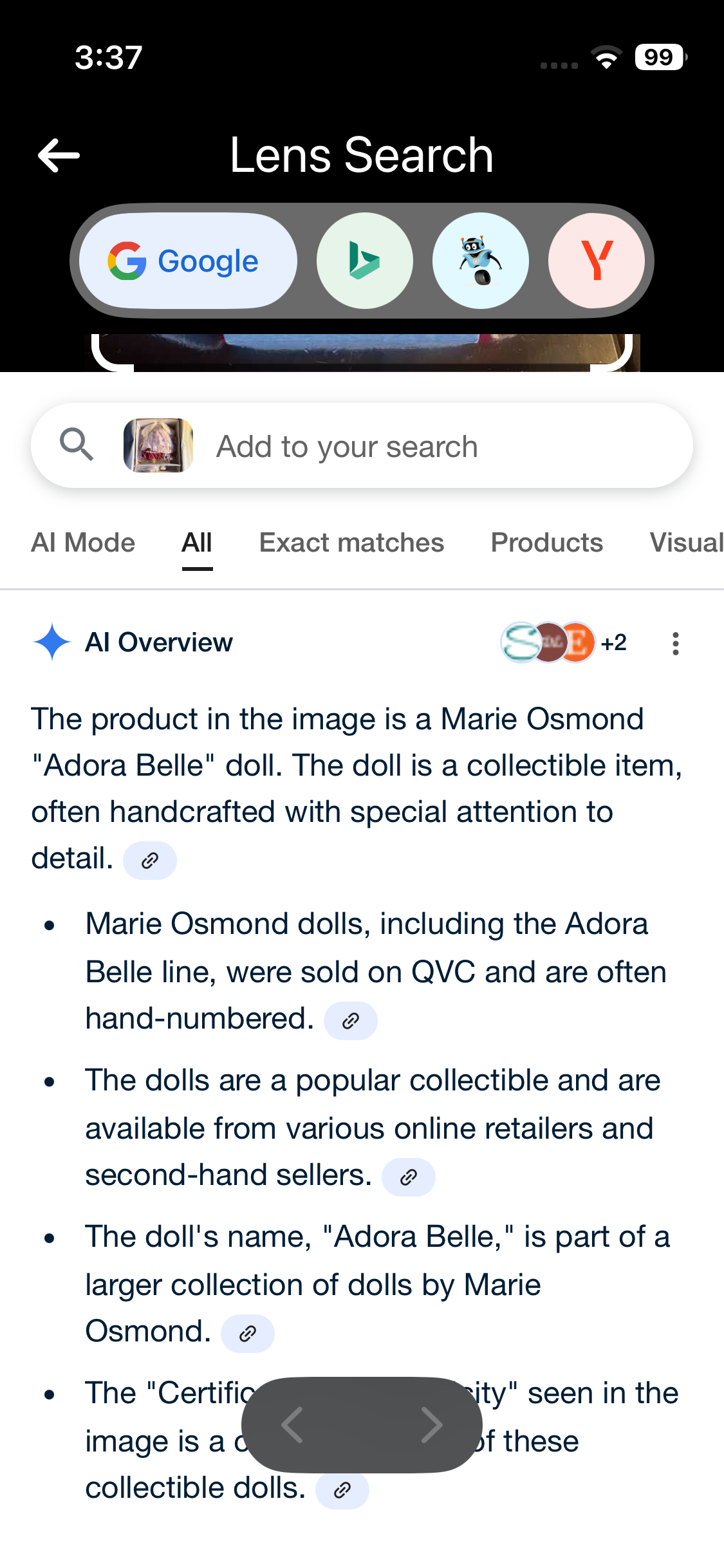
Task: Open the Visual matches tab
Action: click(686, 543)
